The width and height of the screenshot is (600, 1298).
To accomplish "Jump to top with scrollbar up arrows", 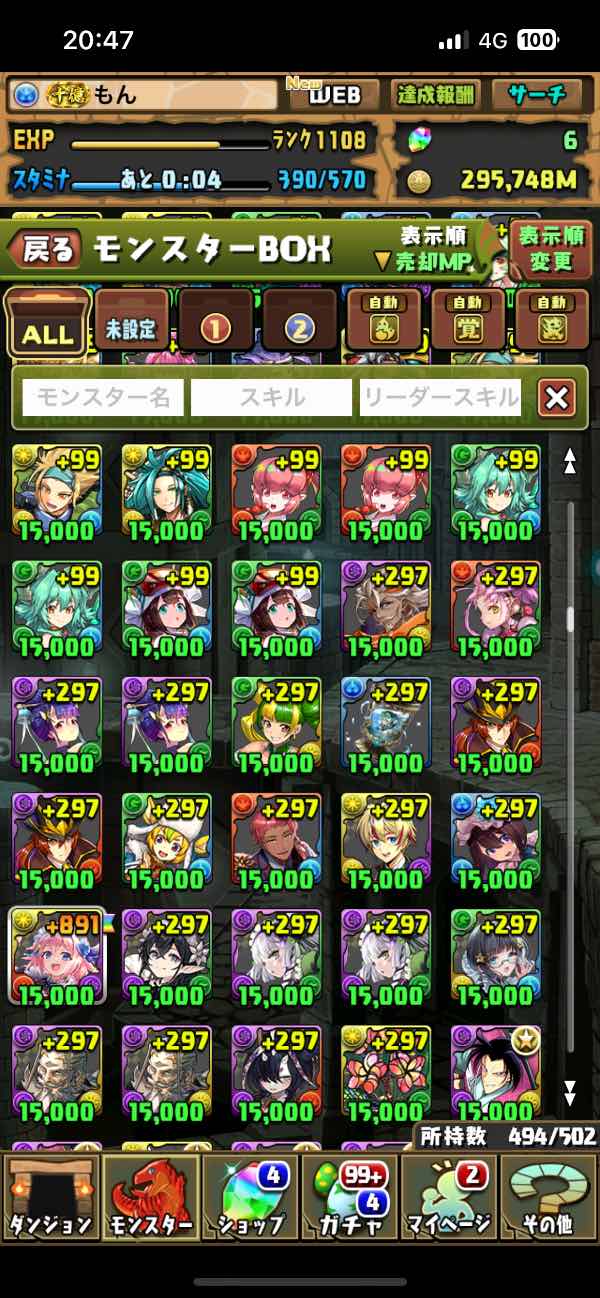I will click(x=570, y=461).
